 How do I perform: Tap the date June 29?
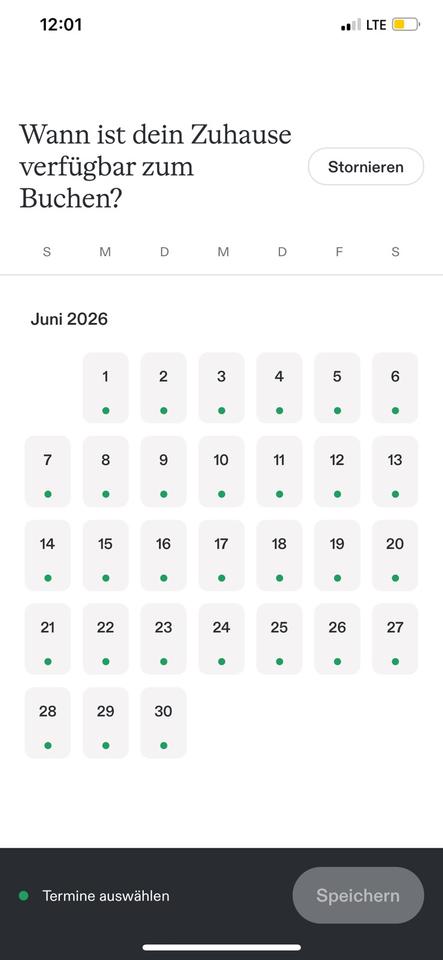[106, 723]
